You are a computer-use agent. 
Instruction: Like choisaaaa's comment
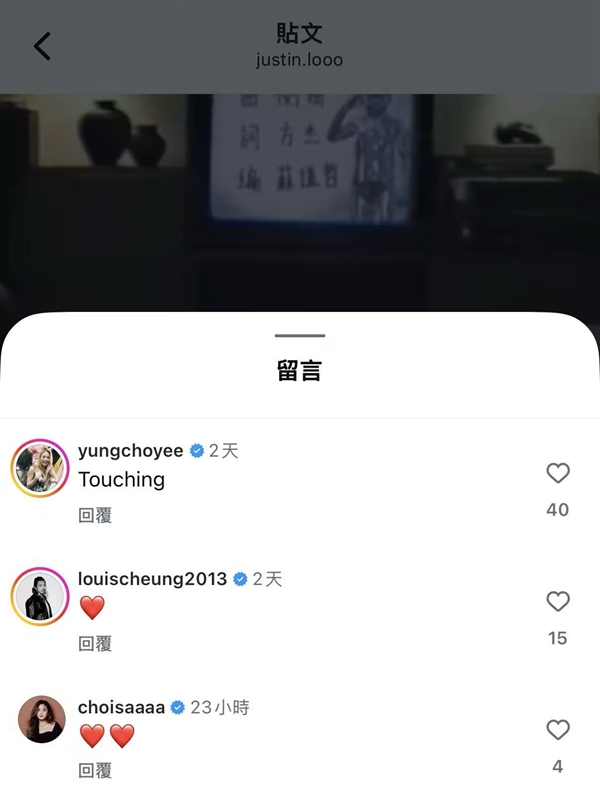click(x=557, y=730)
